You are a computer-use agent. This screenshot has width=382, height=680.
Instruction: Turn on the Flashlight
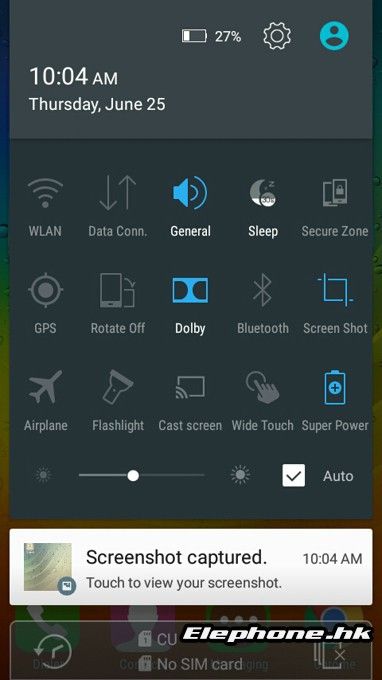point(118,402)
